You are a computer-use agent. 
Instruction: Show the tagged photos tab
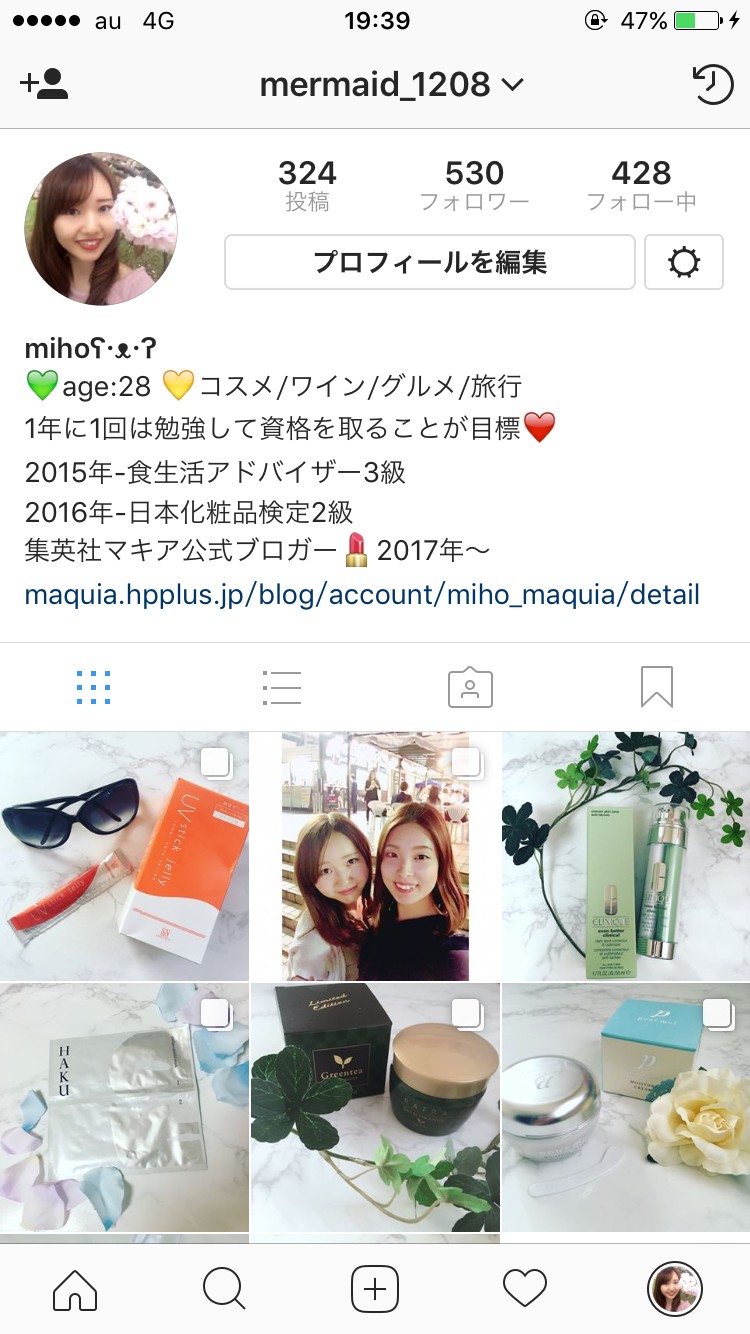coord(469,687)
